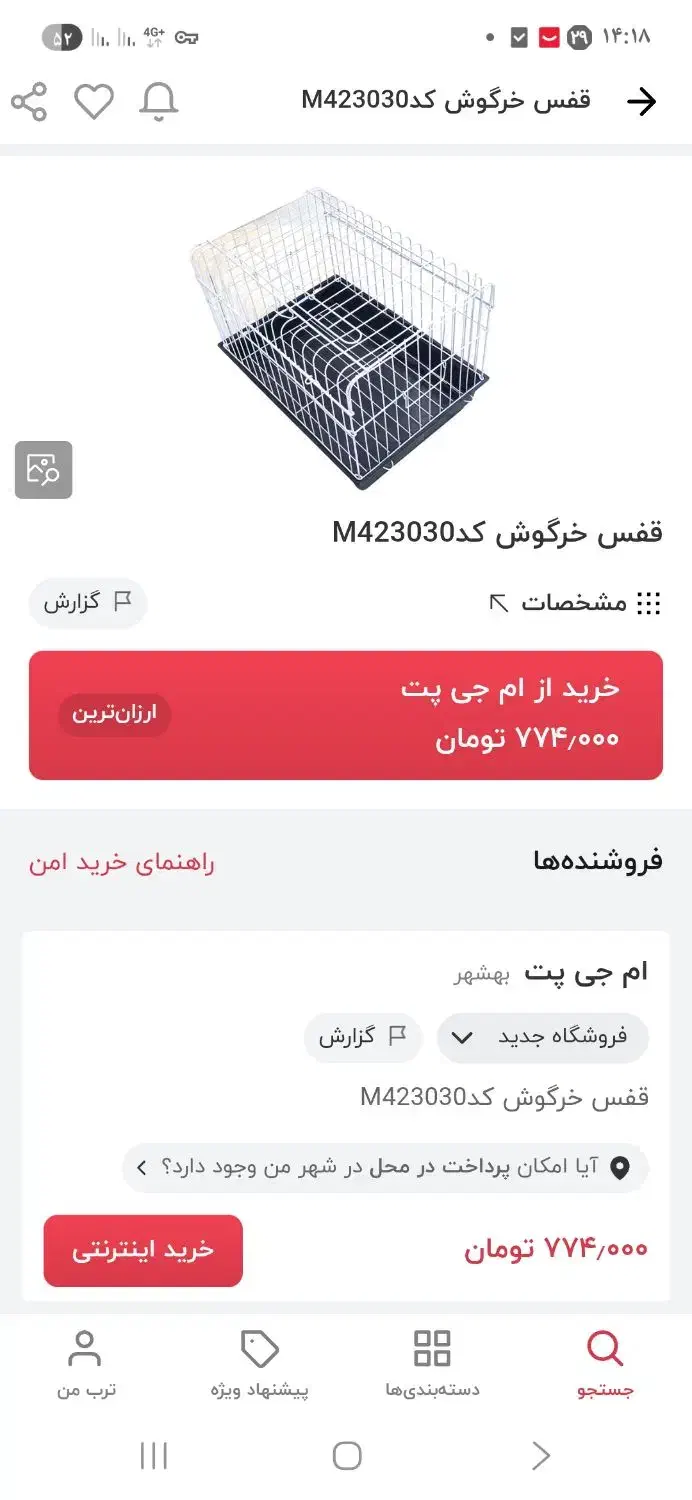692x1500 pixels.
Task: Report the ام جی پت seller listing
Action: (x=362, y=1037)
